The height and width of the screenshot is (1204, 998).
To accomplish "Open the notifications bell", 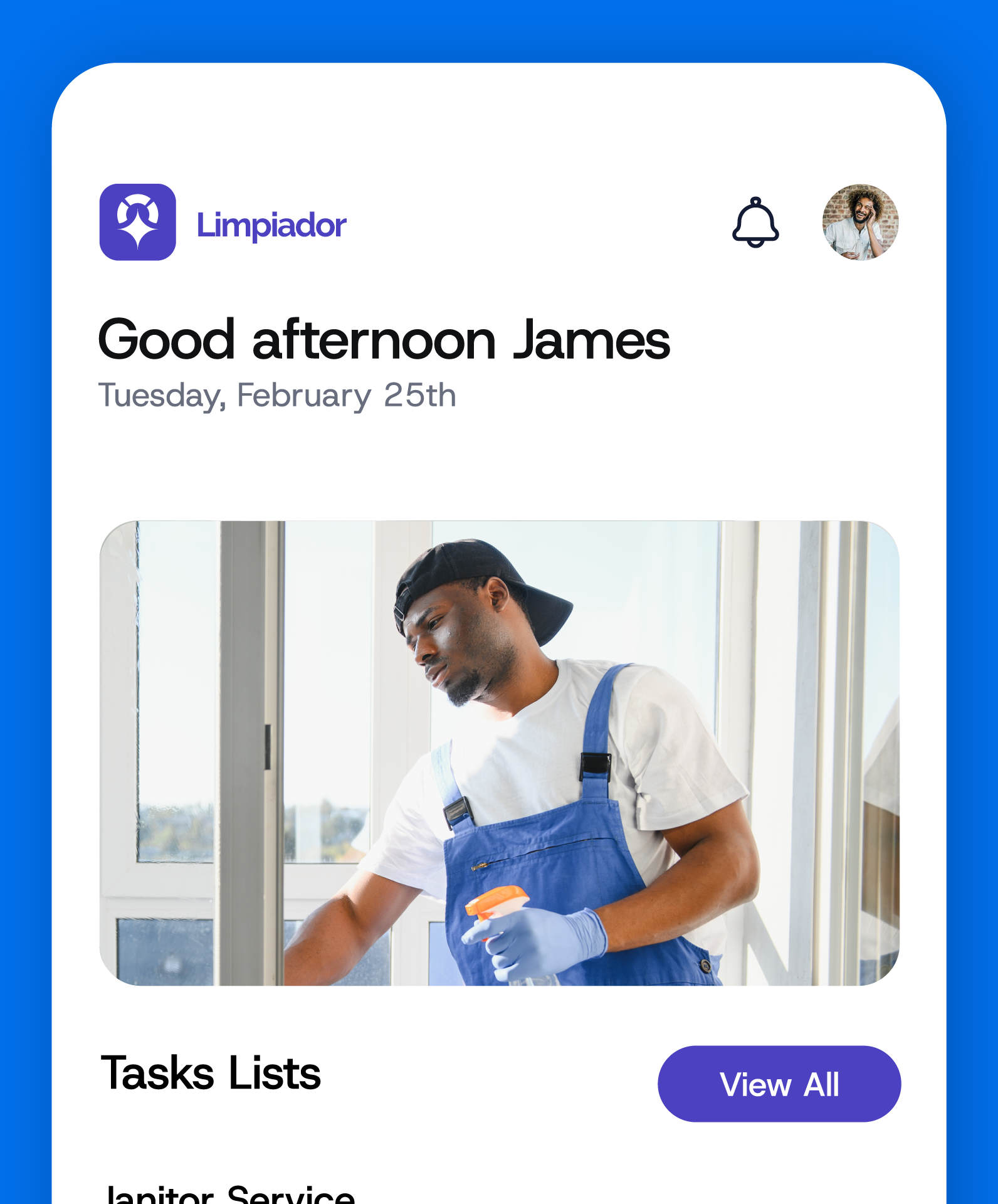I will click(x=755, y=223).
